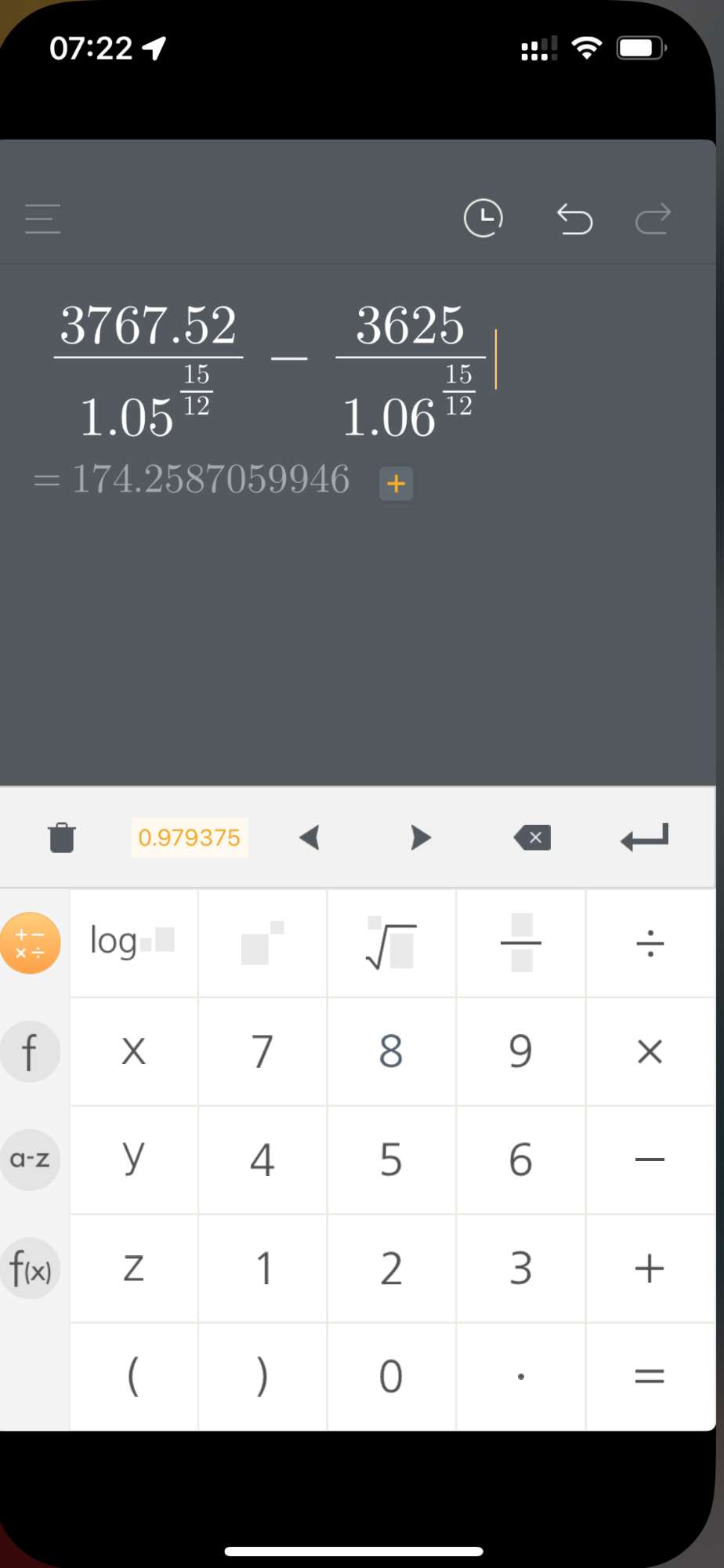724x1568 pixels.
Task: Insert a square root template
Action: [392, 943]
